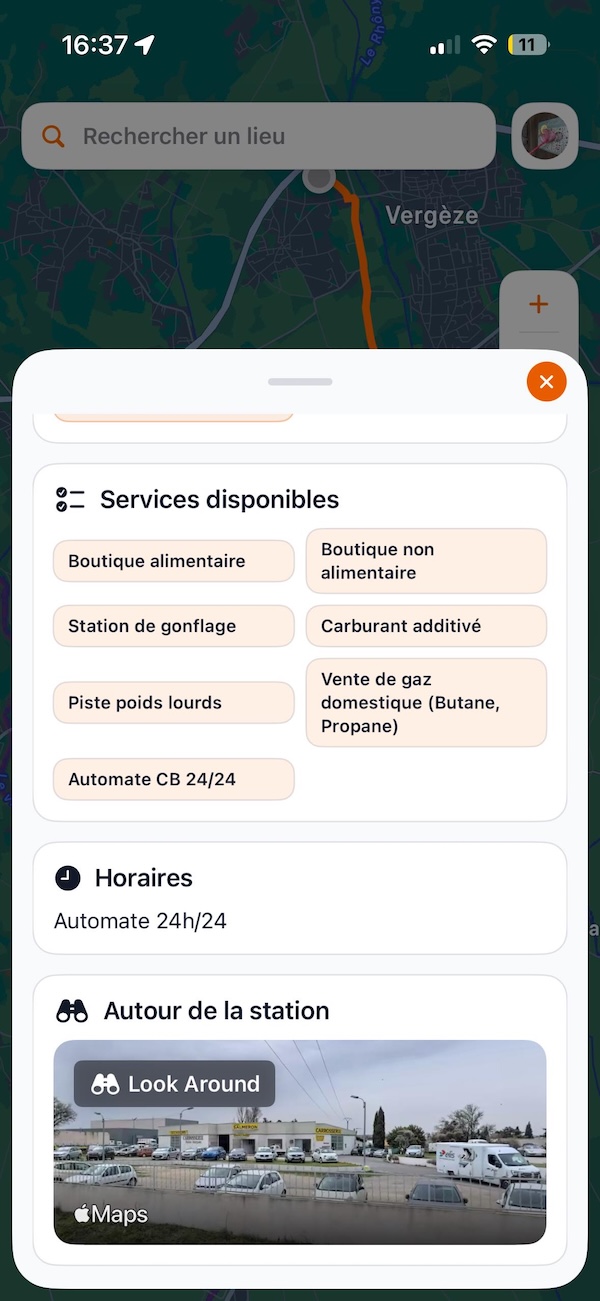Tap the 'Rechercher un lieu' search field

[258, 136]
